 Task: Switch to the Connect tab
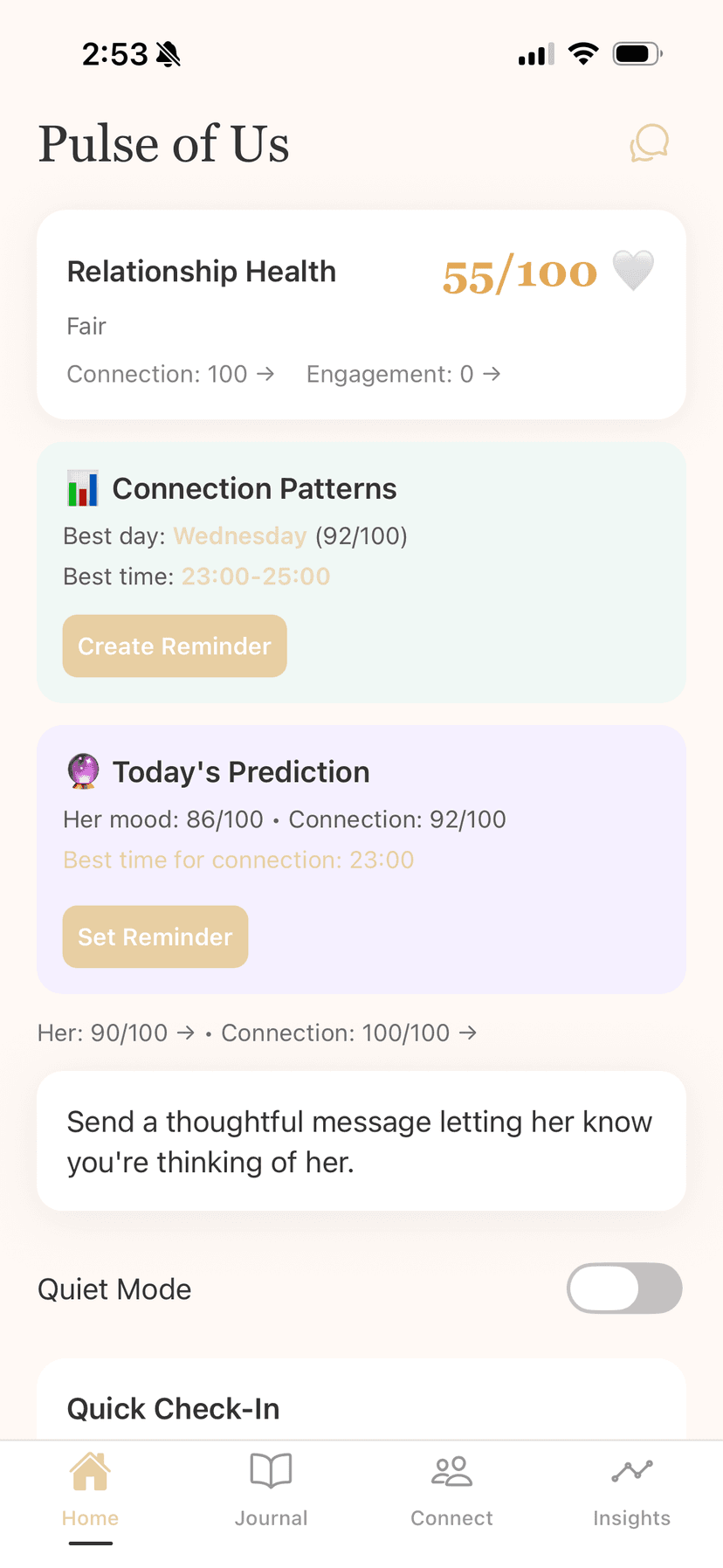(451, 1485)
